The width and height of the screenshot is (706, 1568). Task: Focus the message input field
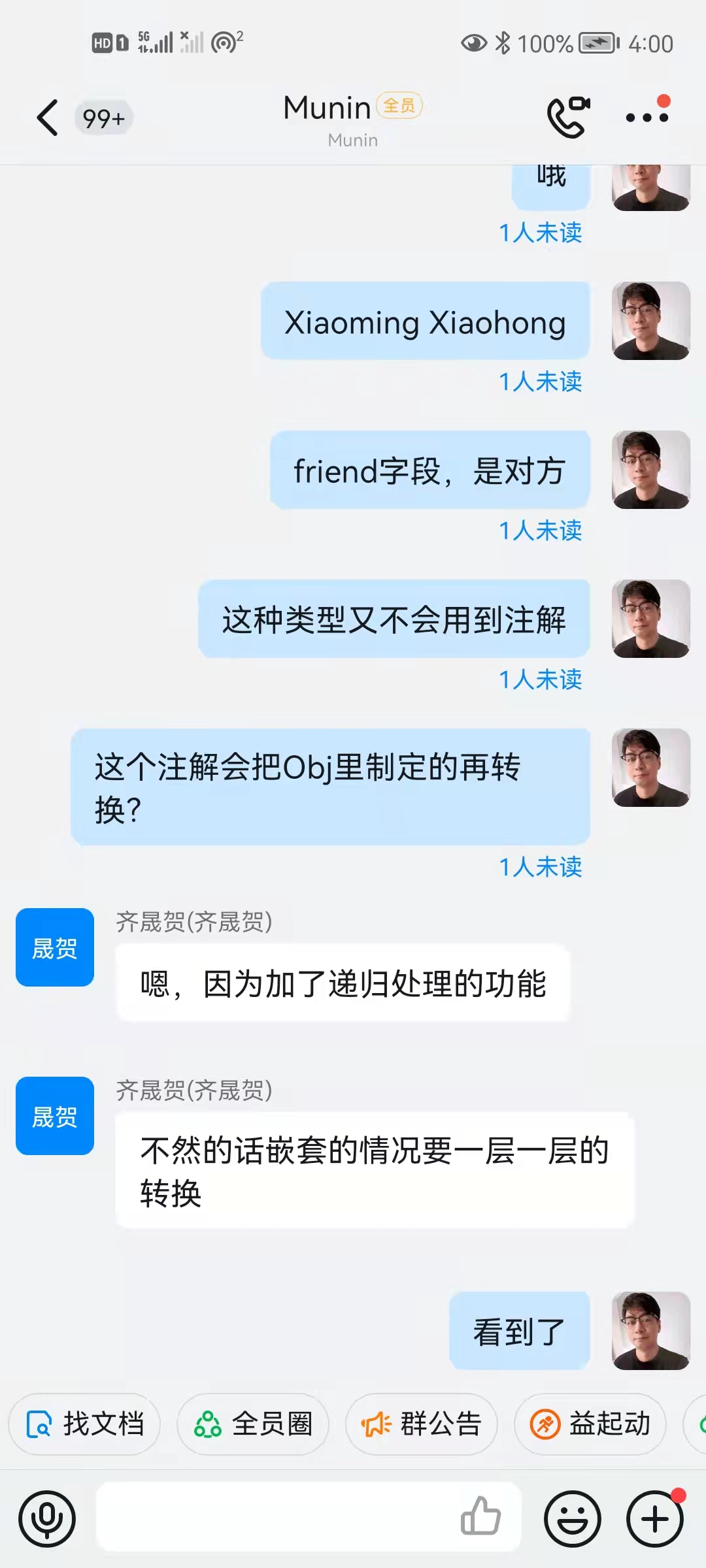pyautogui.click(x=275, y=1517)
